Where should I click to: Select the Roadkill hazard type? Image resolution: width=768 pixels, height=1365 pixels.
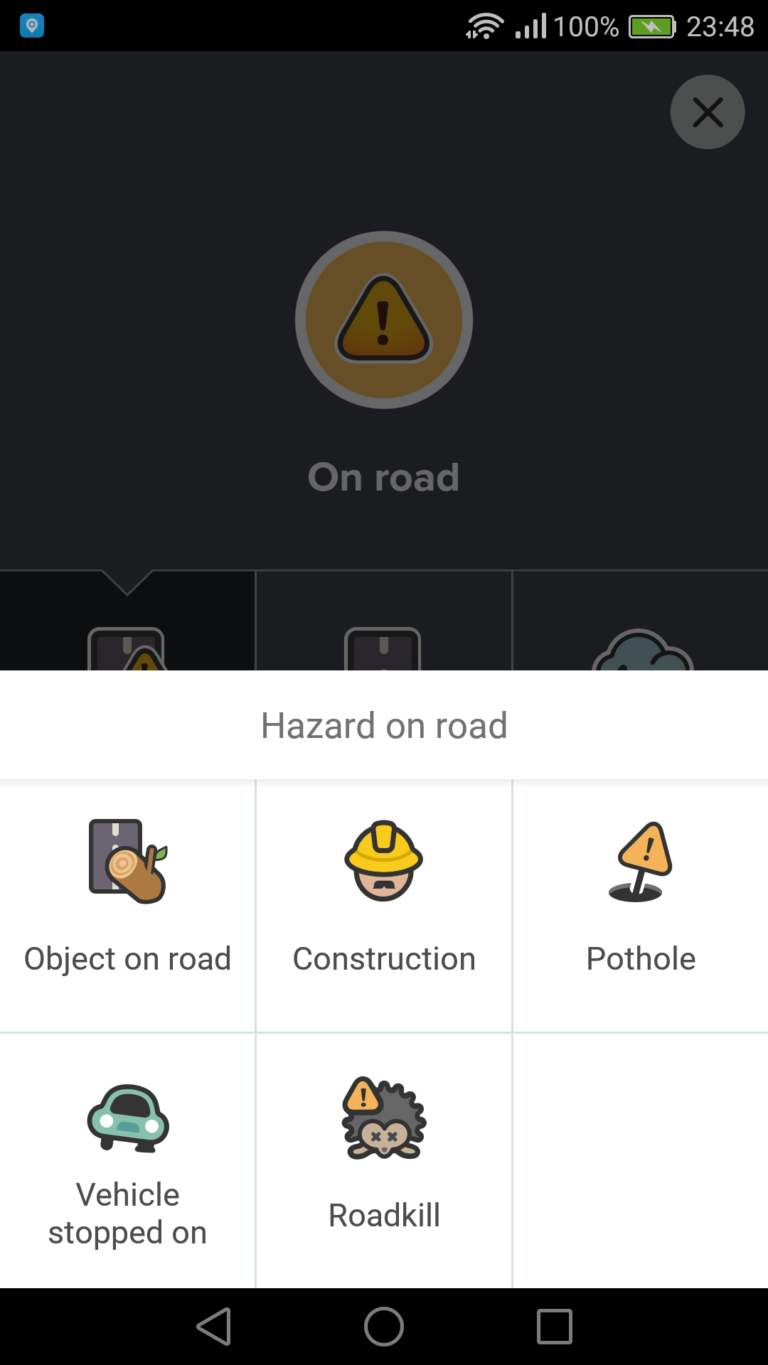[384, 1160]
